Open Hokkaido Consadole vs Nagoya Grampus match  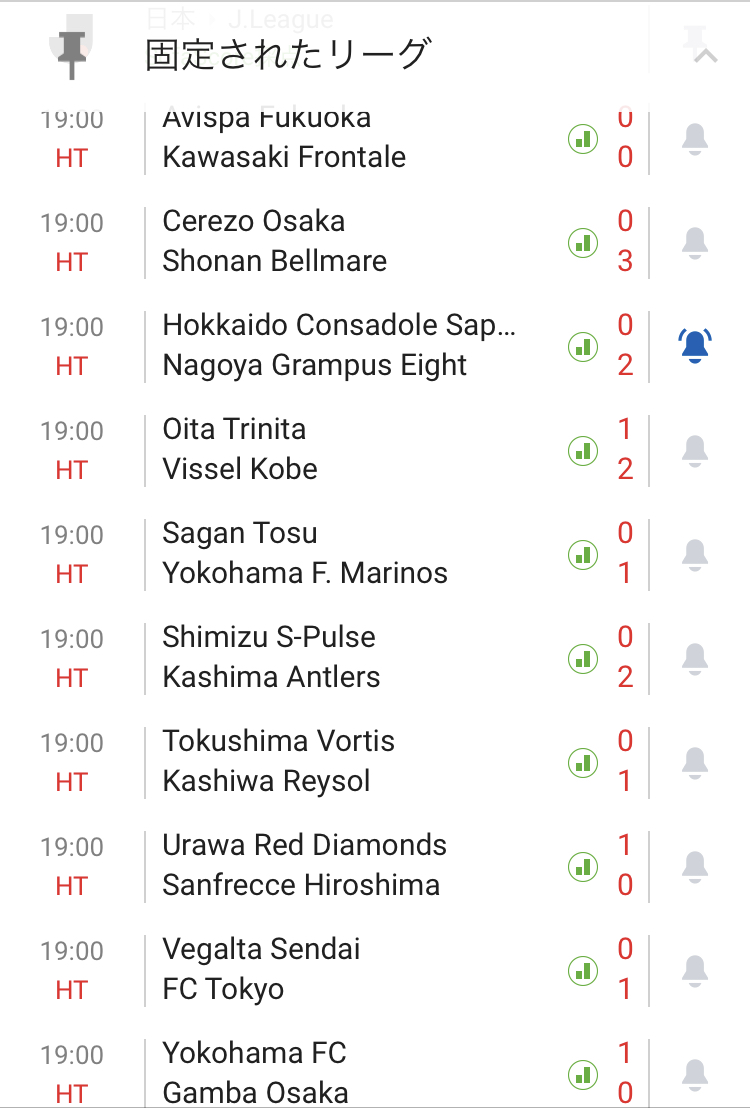pyautogui.click(x=340, y=345)
